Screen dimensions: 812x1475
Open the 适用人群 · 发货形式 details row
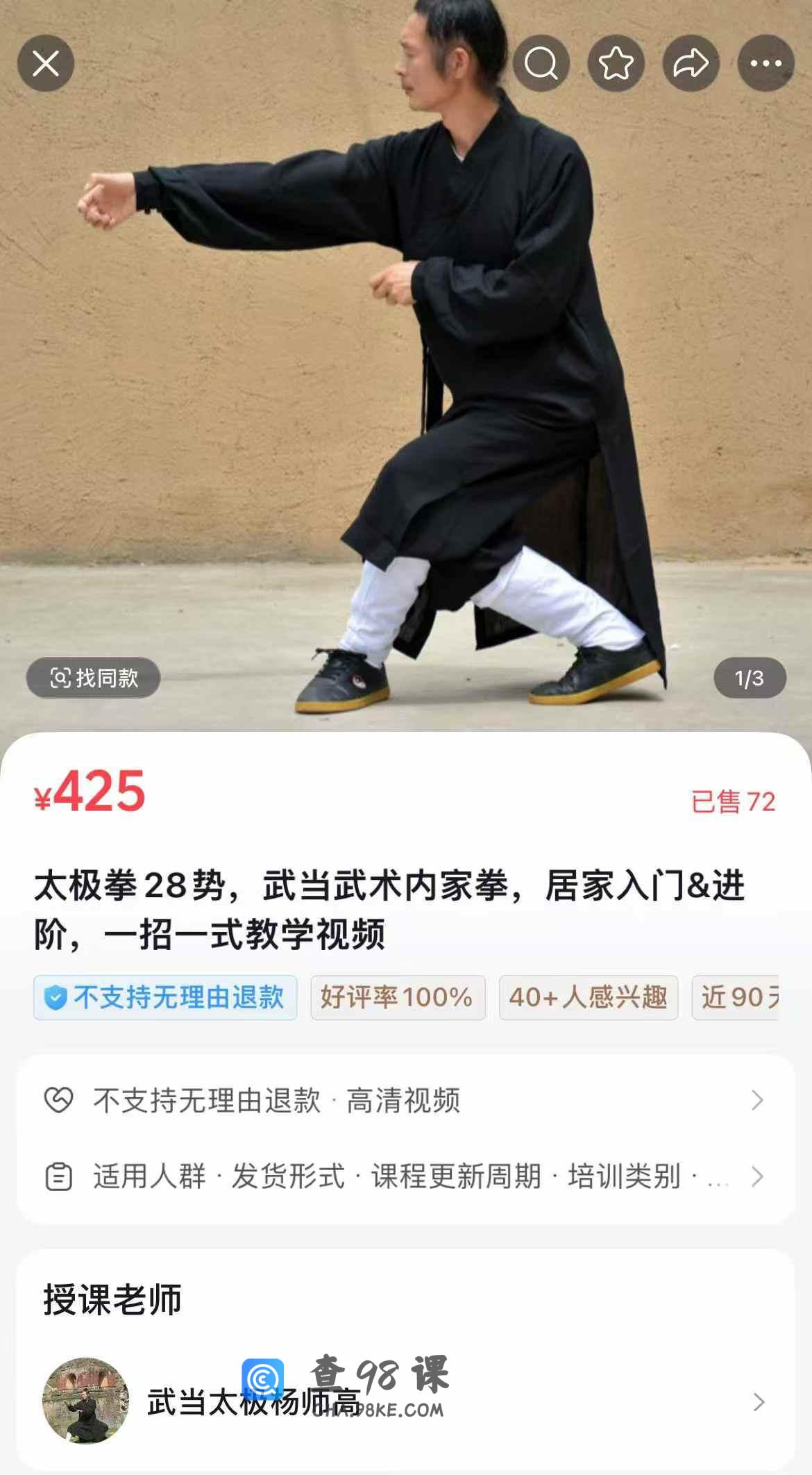[x=405, y=1176]
